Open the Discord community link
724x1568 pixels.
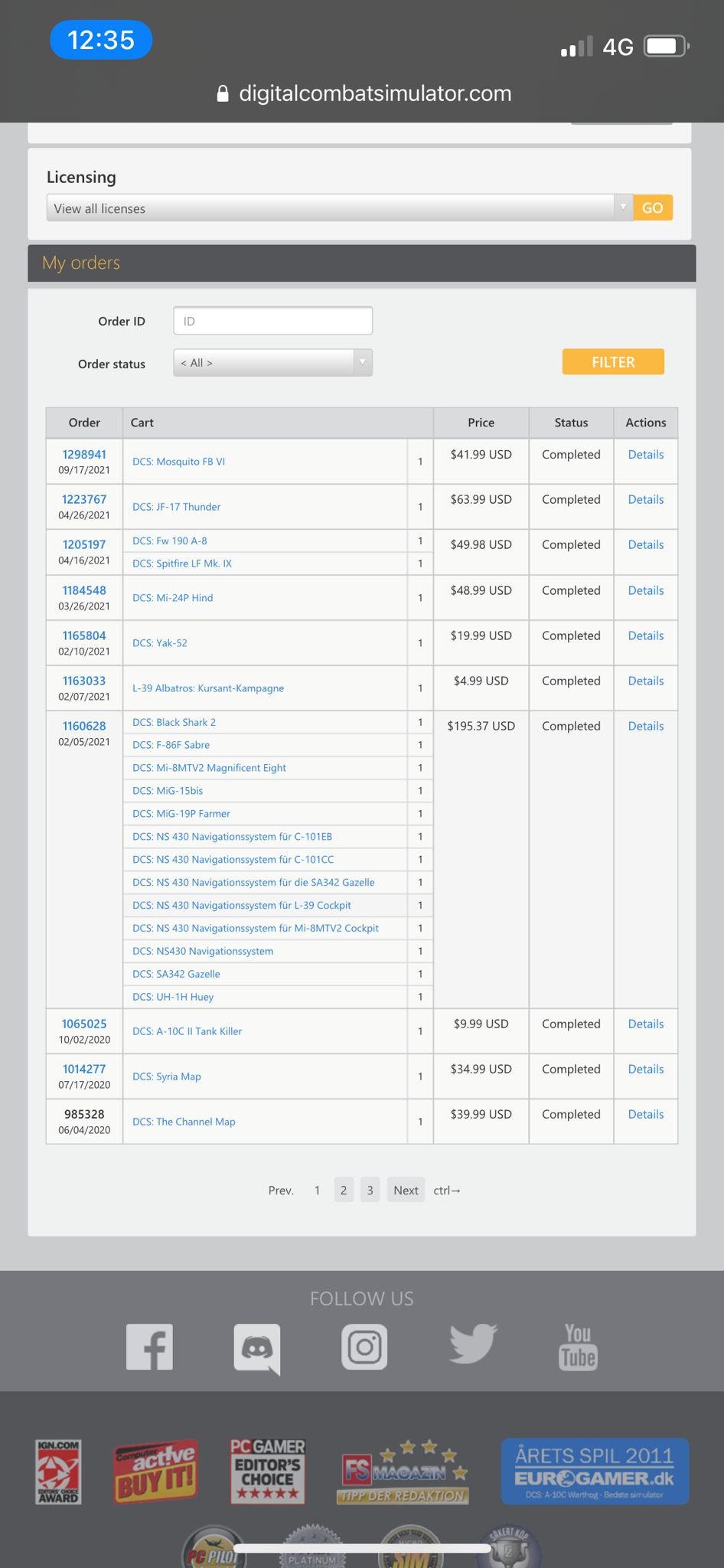[257, 1347]
